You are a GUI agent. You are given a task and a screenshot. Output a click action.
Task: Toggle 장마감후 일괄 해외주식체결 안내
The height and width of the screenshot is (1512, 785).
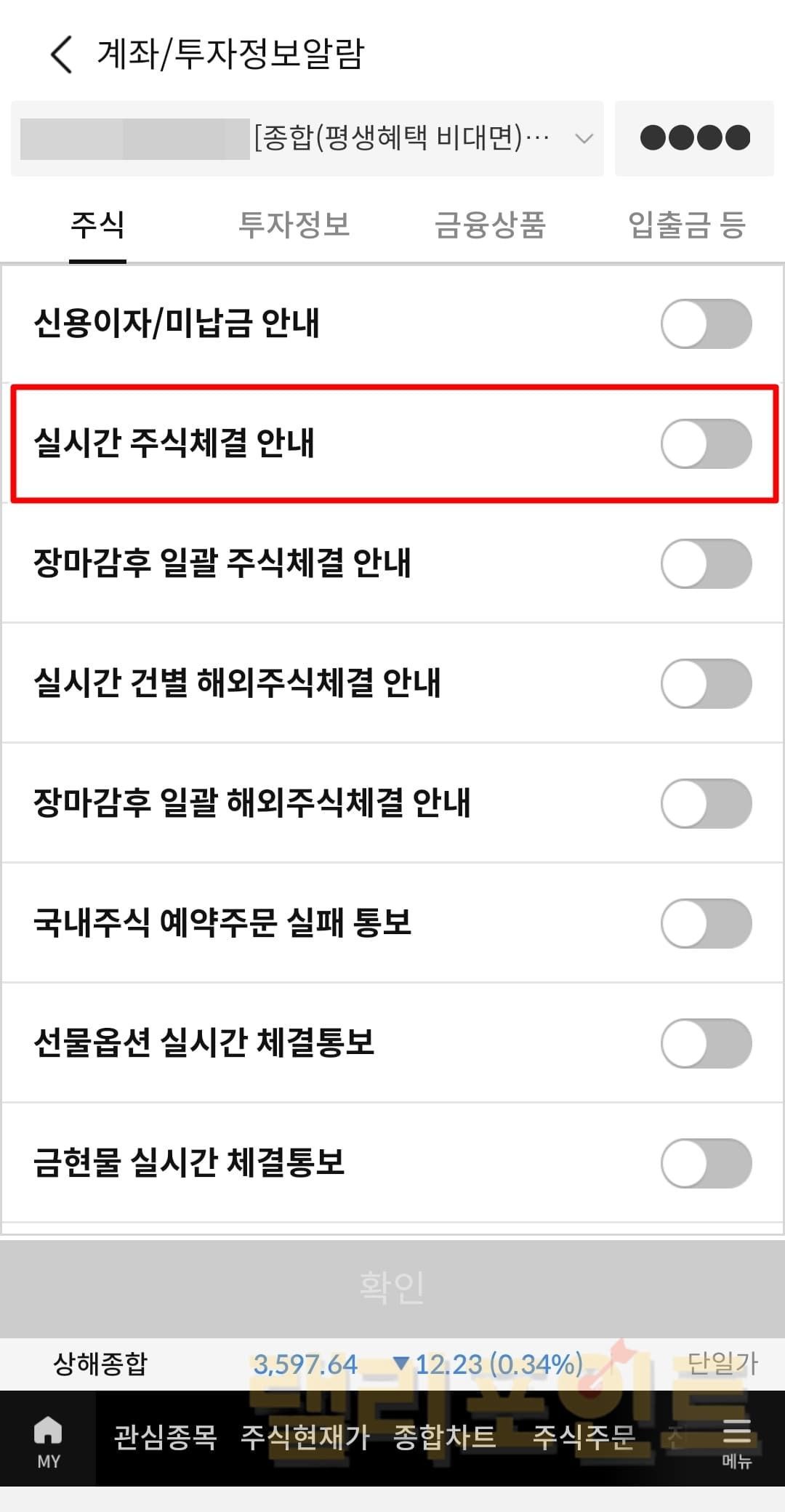click(706, 803)
